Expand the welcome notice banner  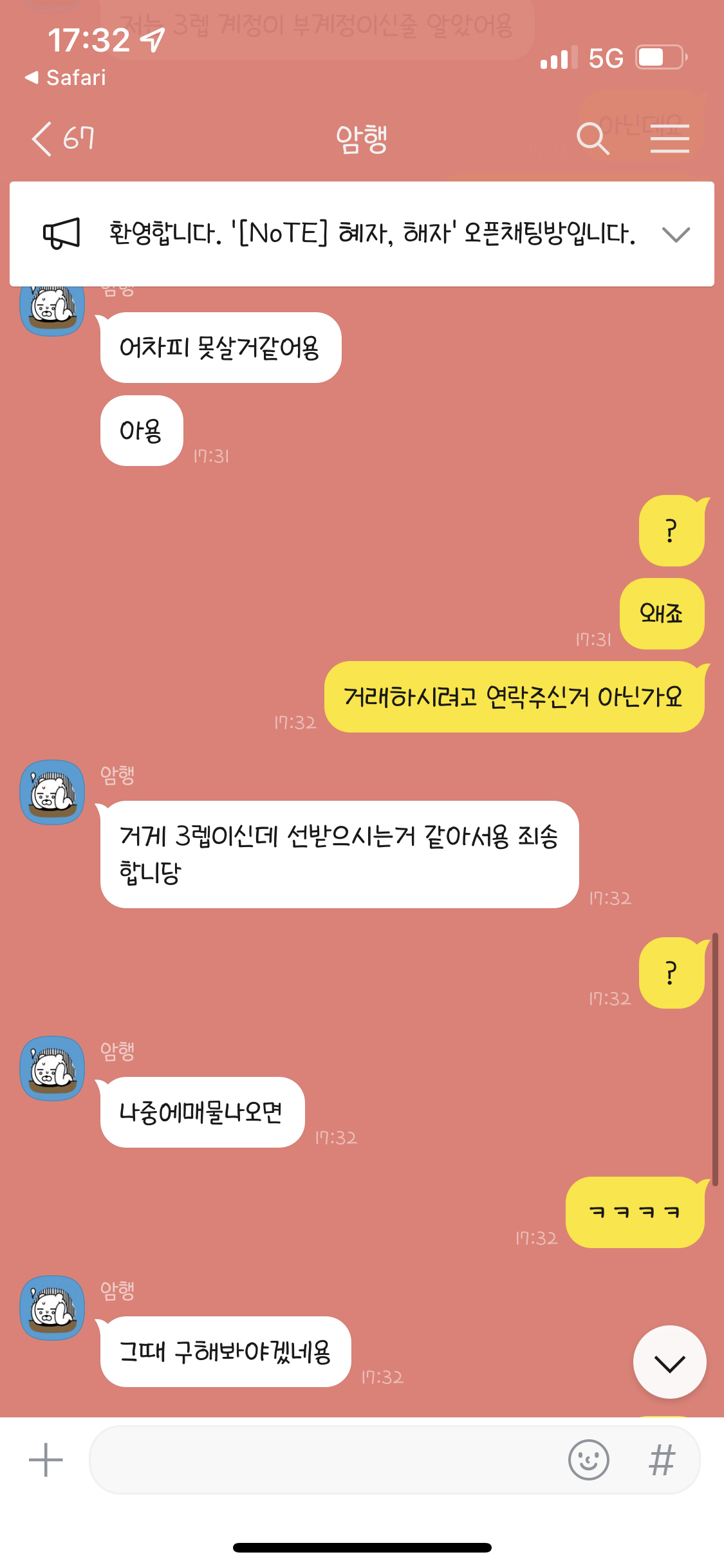click(x=676, y=234)
